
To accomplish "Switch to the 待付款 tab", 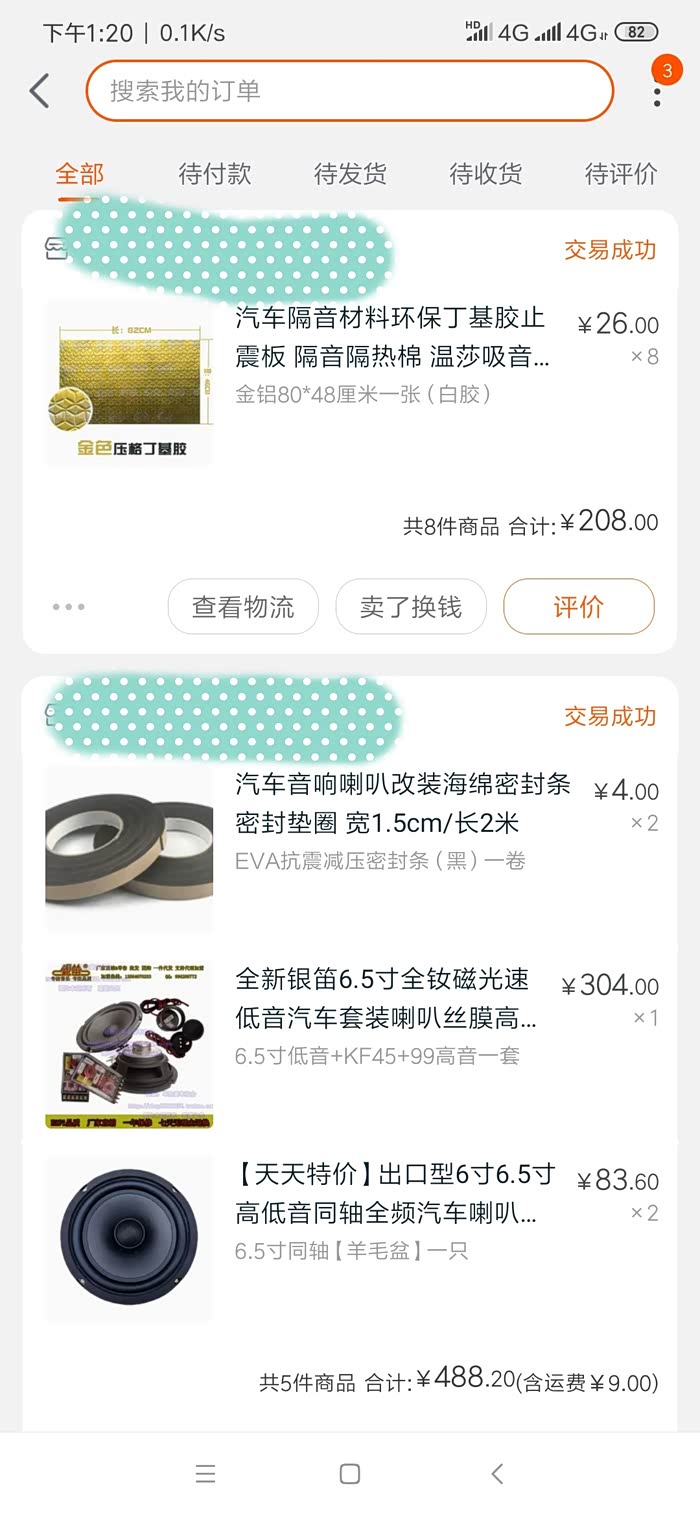I will pos(215,174).
